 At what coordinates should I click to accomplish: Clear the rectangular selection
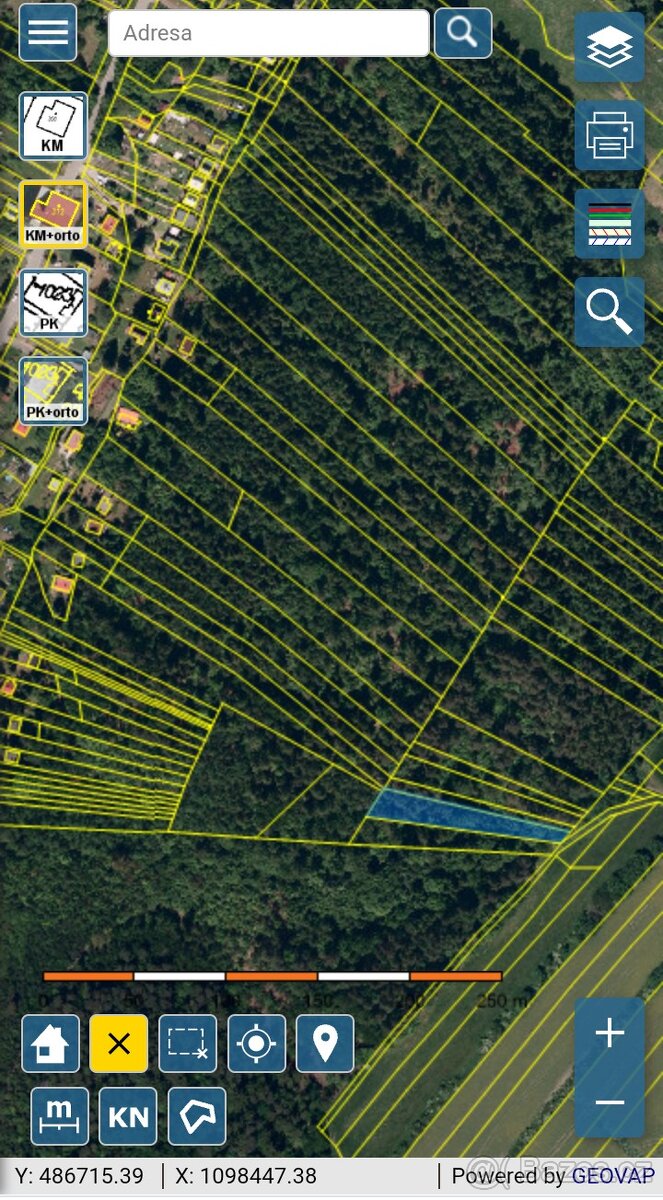[187, 1044]
